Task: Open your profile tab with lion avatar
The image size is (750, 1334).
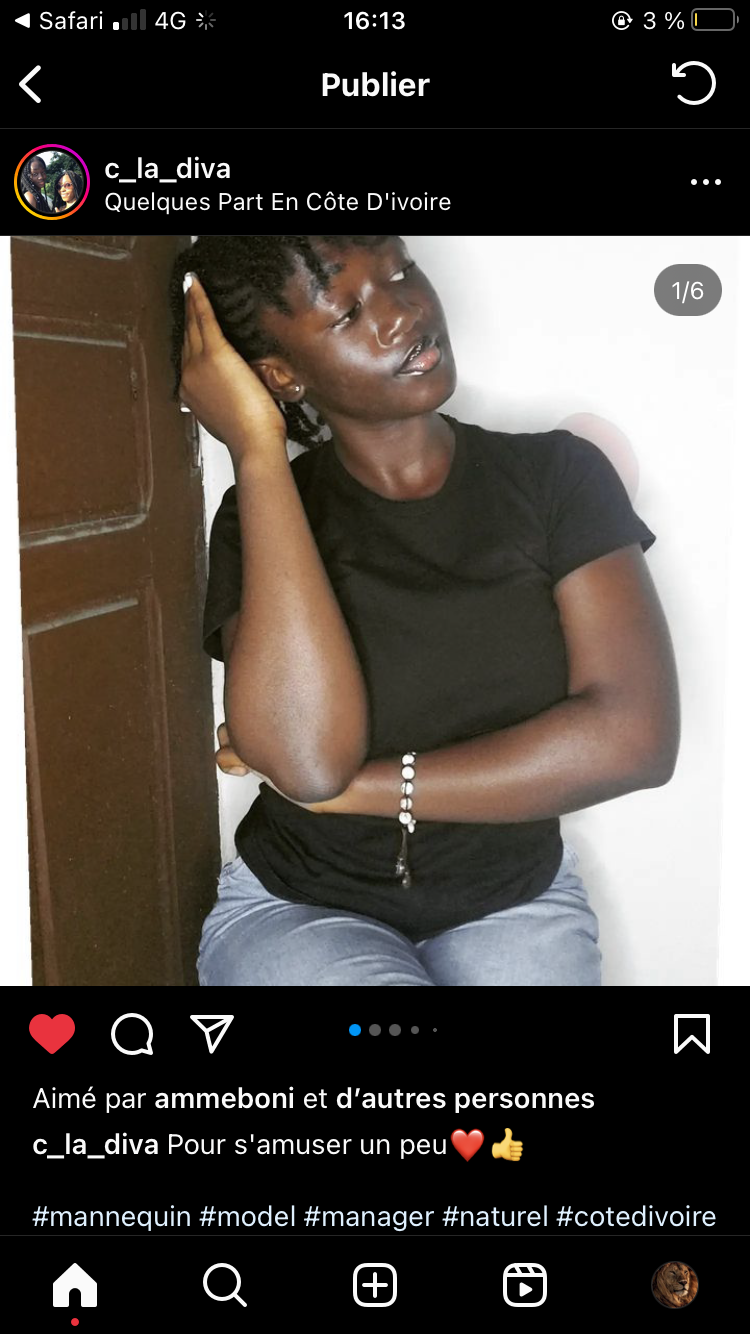Action: coord(675,1285)
